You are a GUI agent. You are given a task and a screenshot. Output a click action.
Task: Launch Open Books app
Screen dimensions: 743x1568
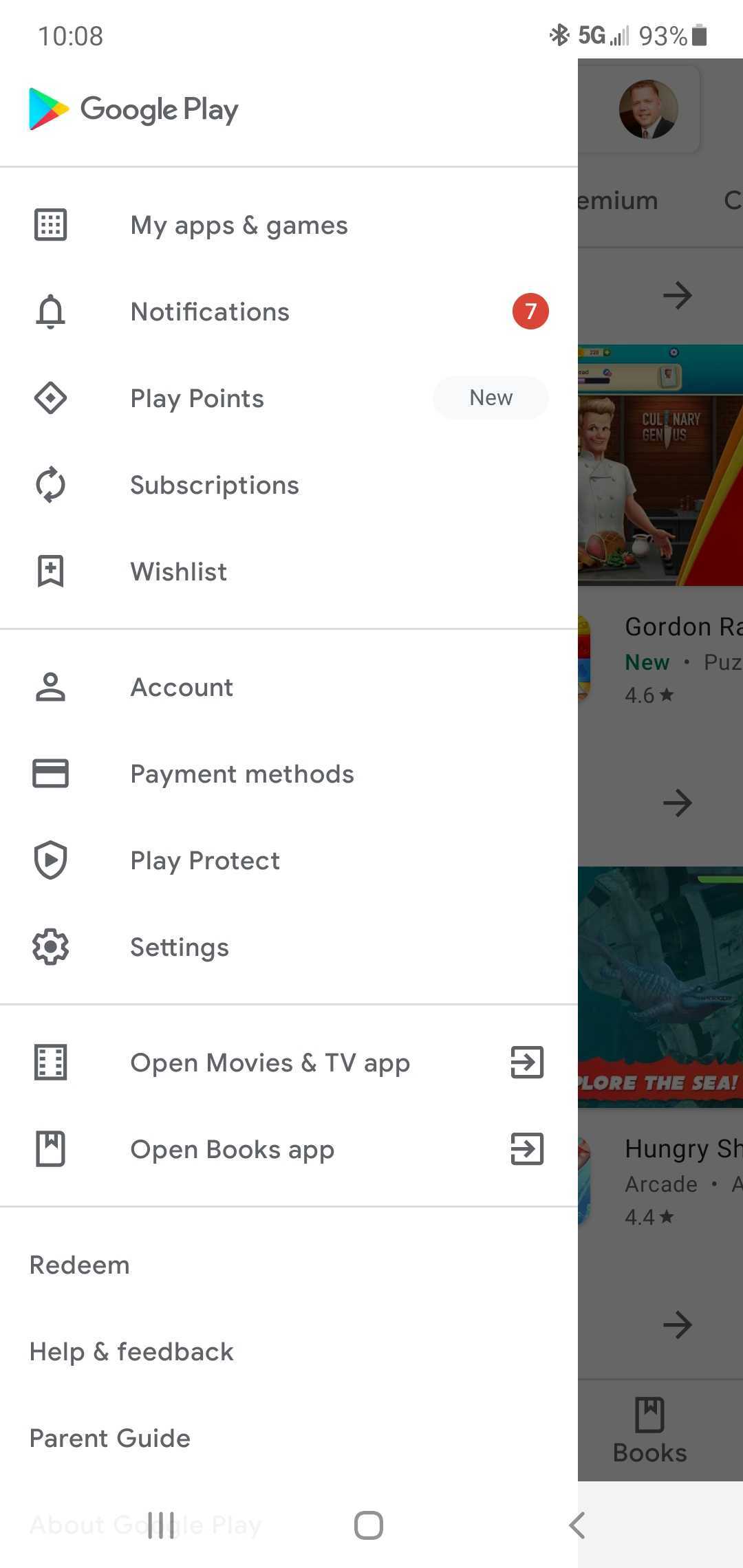coord(233,1150)
